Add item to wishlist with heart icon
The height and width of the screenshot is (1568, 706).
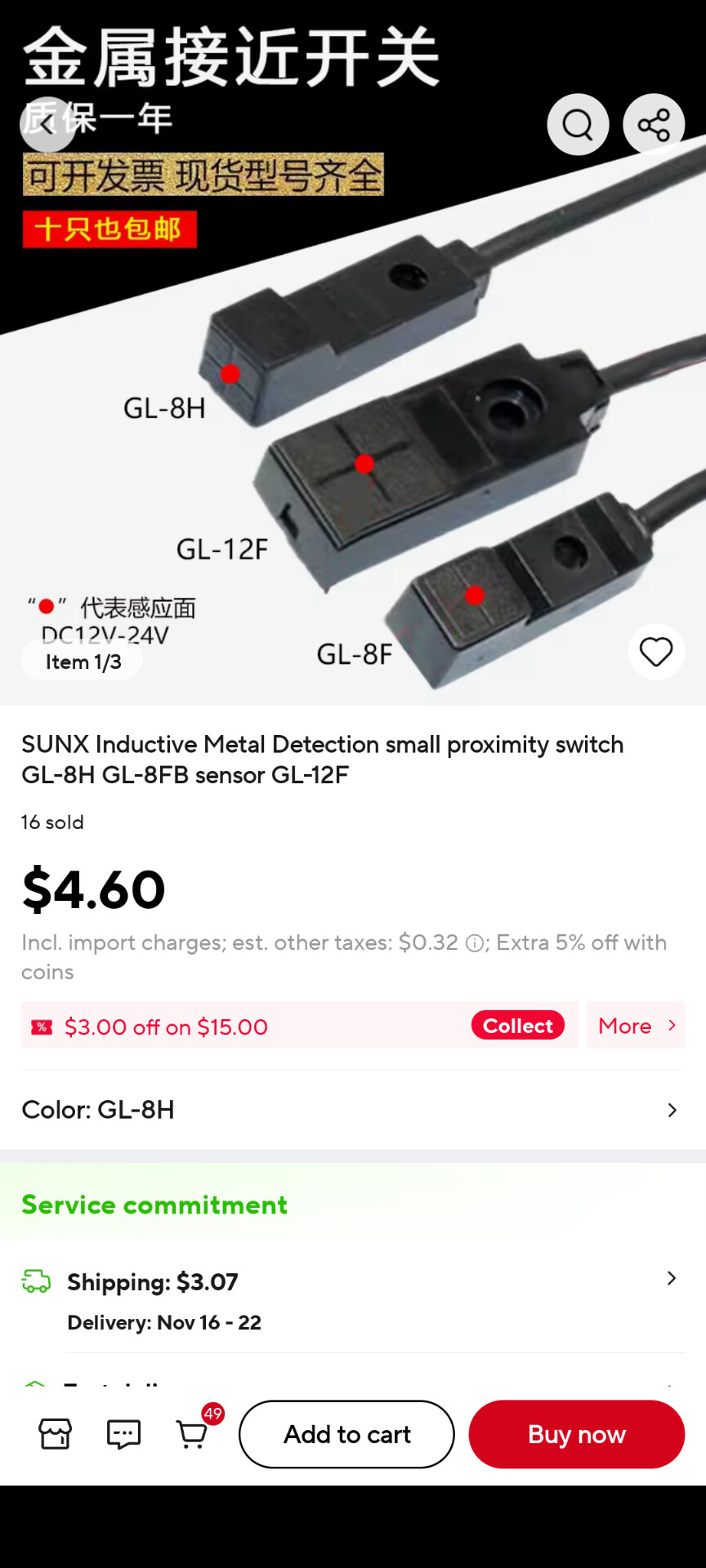pos(655,652)
